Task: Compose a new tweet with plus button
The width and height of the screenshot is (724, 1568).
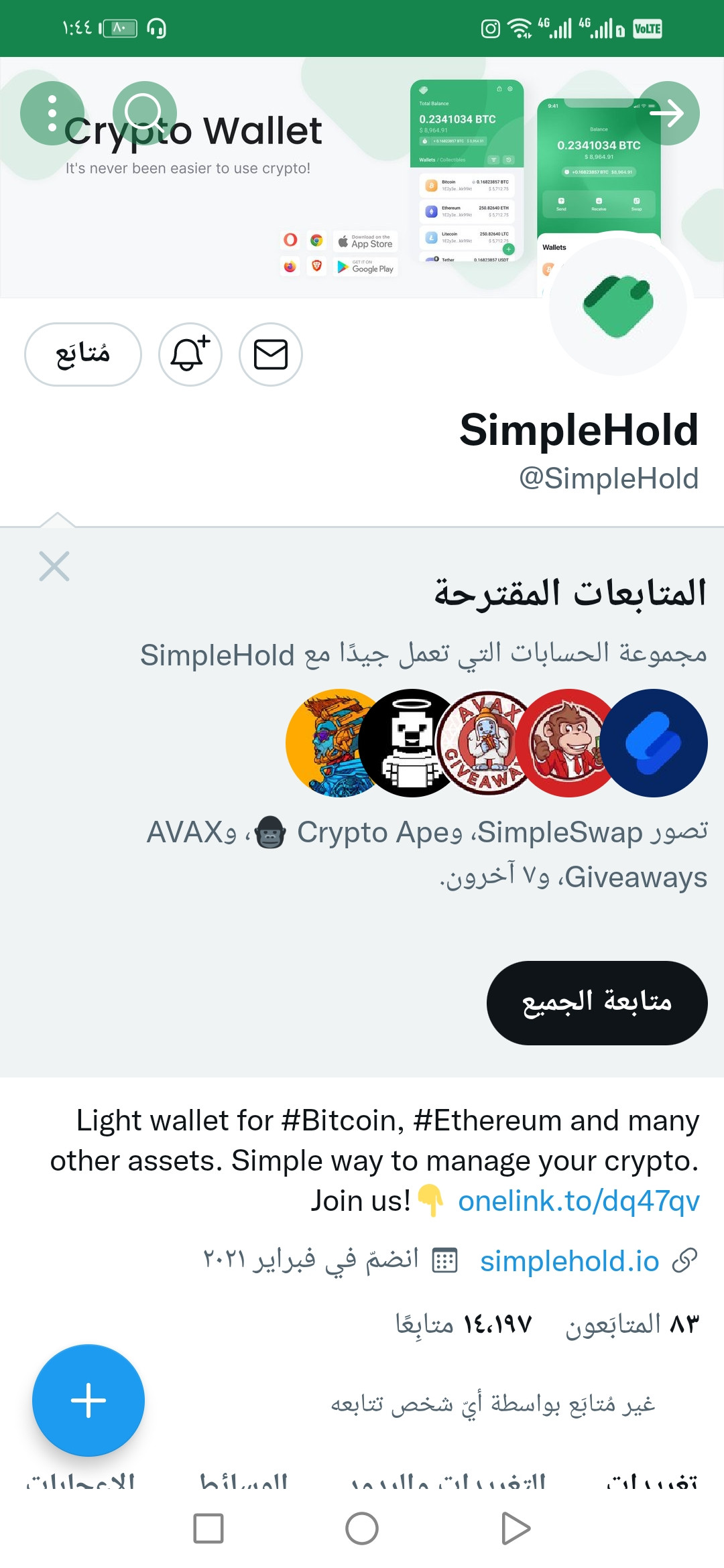Action: (x=88, y=1400)
